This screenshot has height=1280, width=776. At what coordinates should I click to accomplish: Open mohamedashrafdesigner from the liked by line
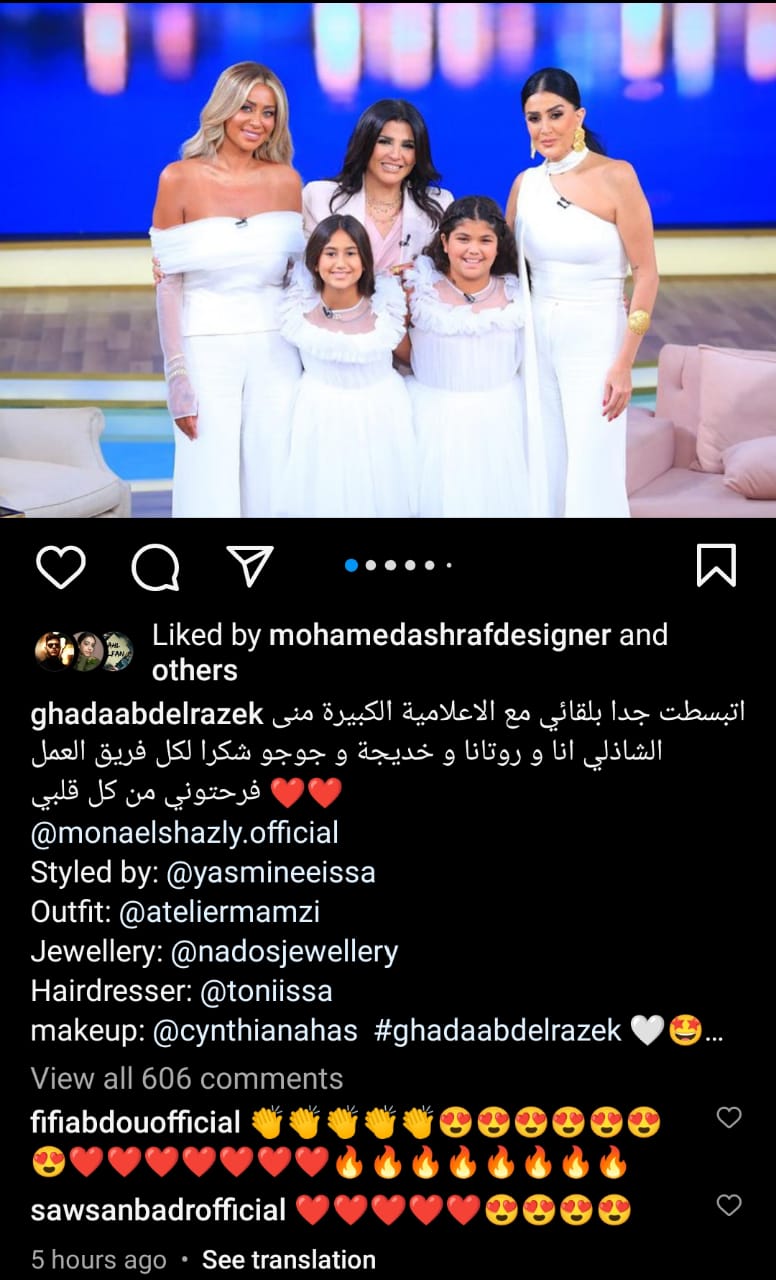(439, 635)
